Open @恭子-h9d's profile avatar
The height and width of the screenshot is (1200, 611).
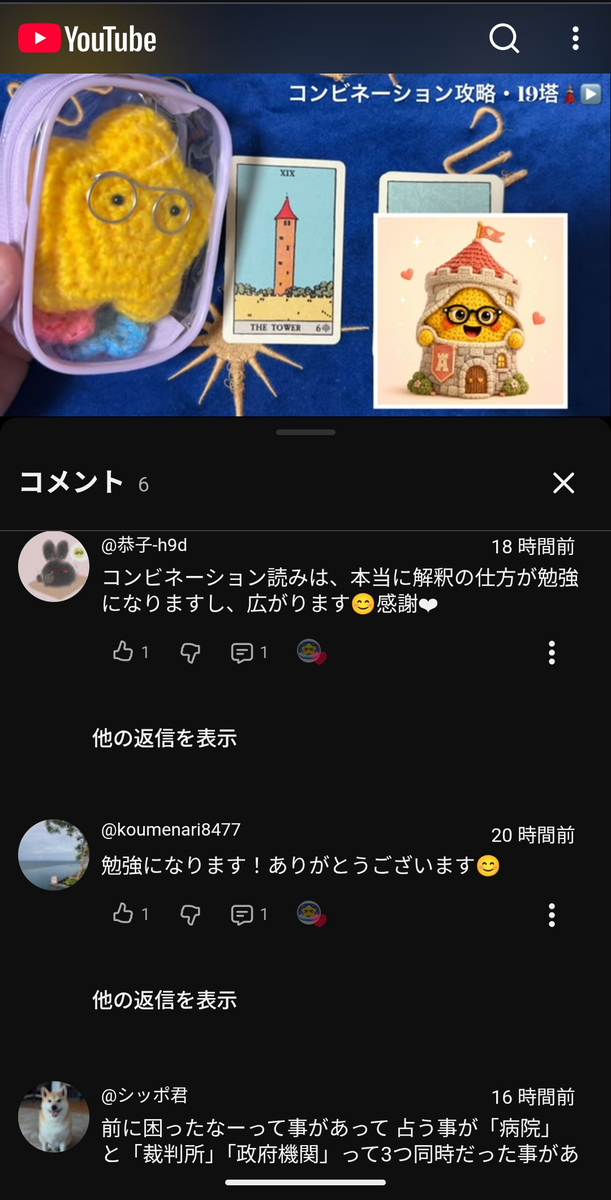pyautogui.click(x=54, y=566)
